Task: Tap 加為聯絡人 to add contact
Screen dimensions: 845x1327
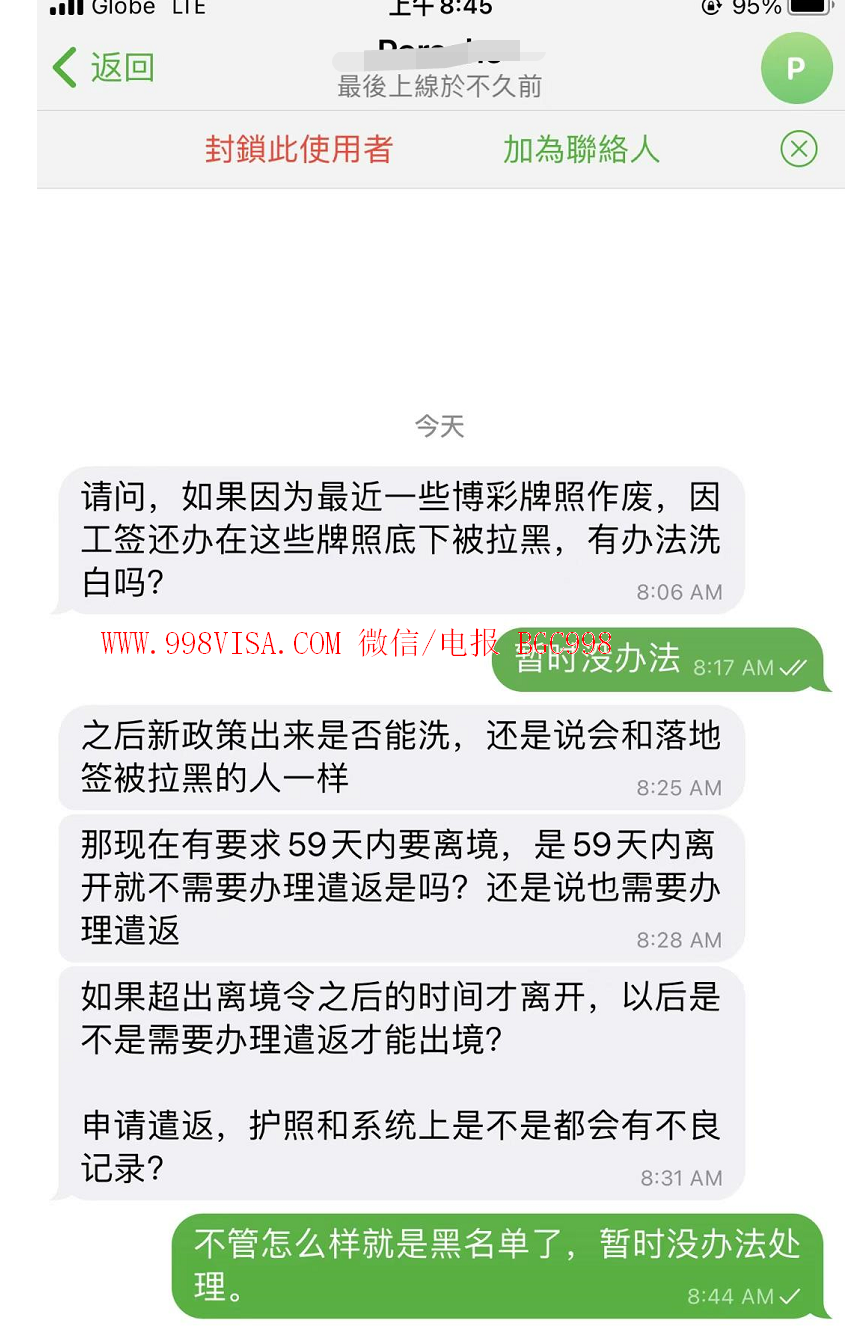Action: 581,150
